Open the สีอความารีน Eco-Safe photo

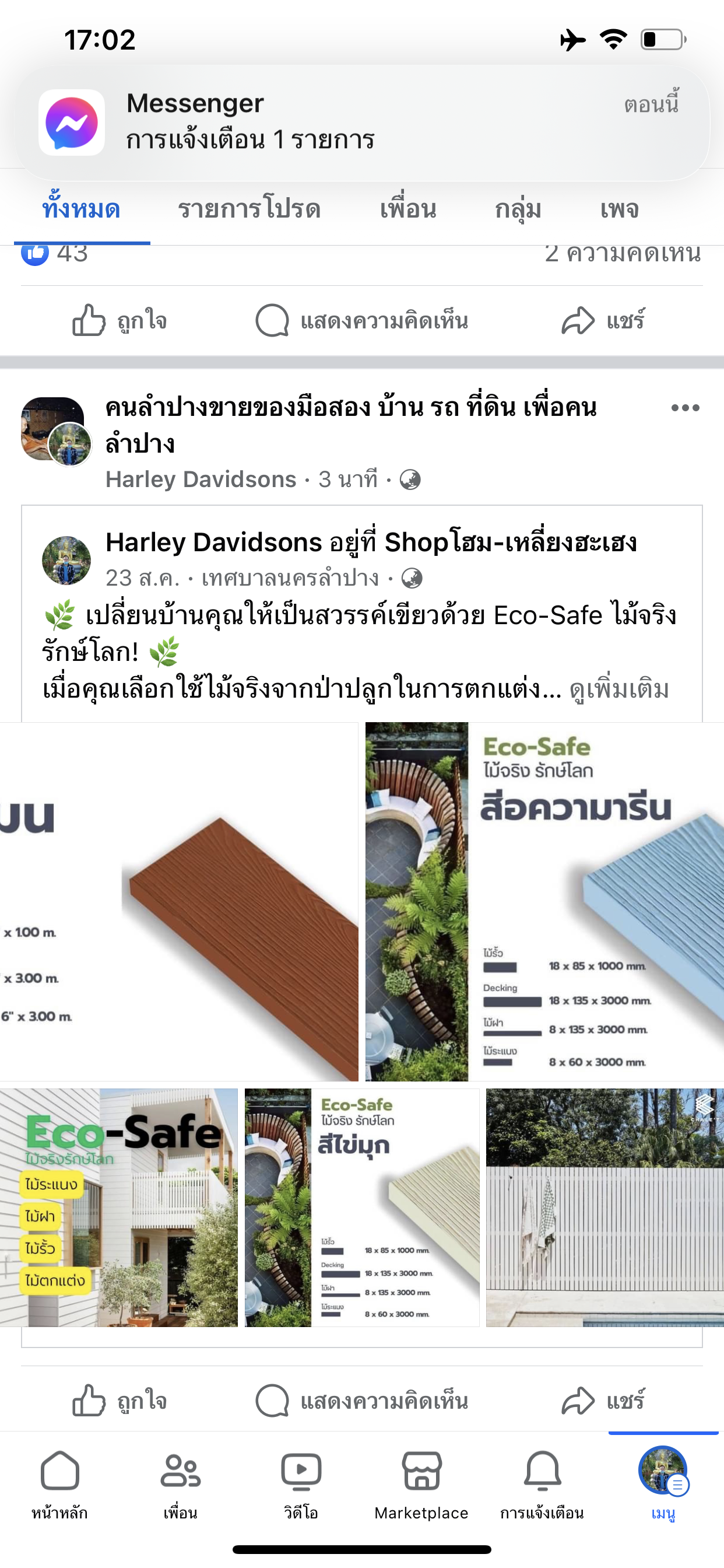[544, 901]
